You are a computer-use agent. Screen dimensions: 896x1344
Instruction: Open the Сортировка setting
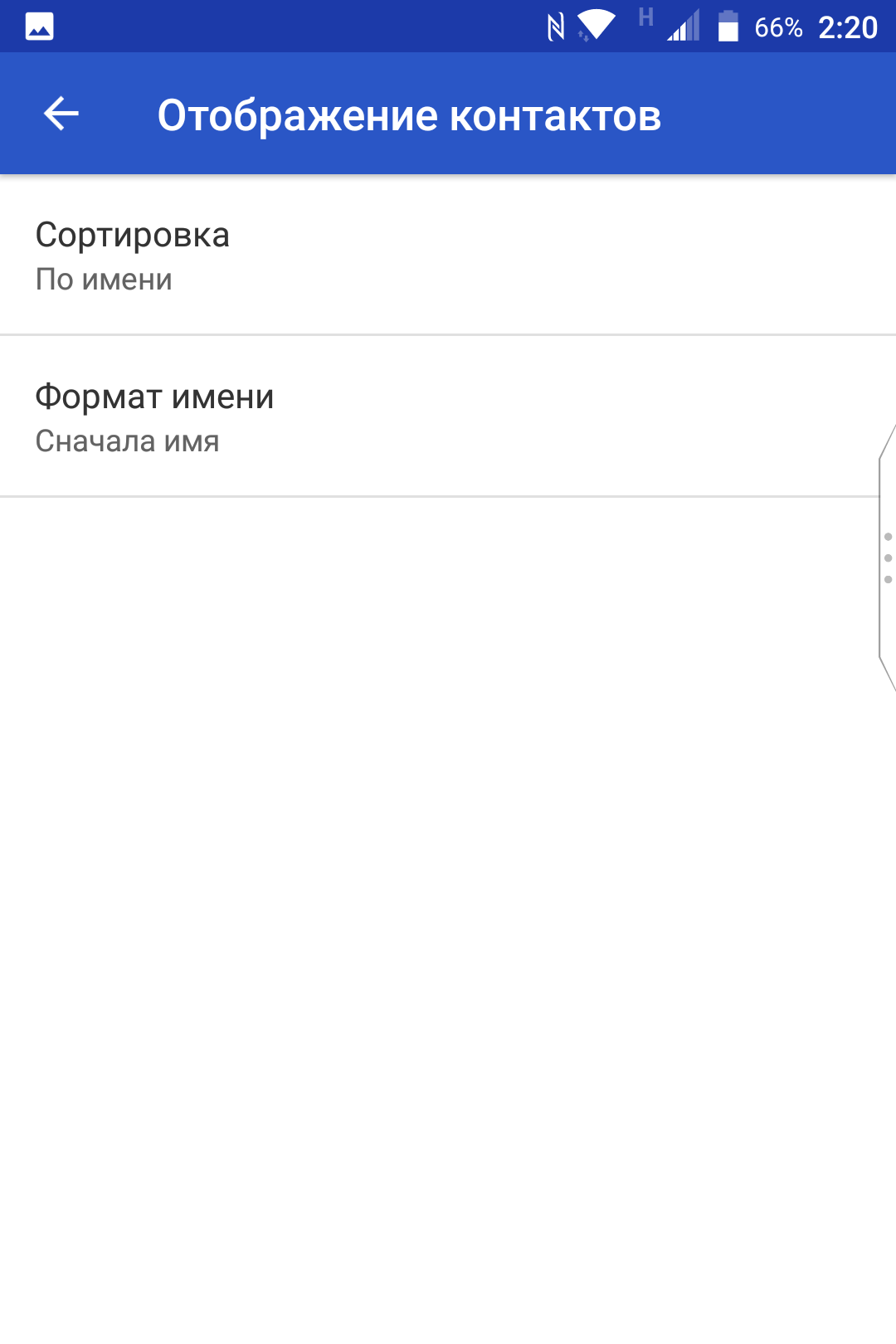448,255
